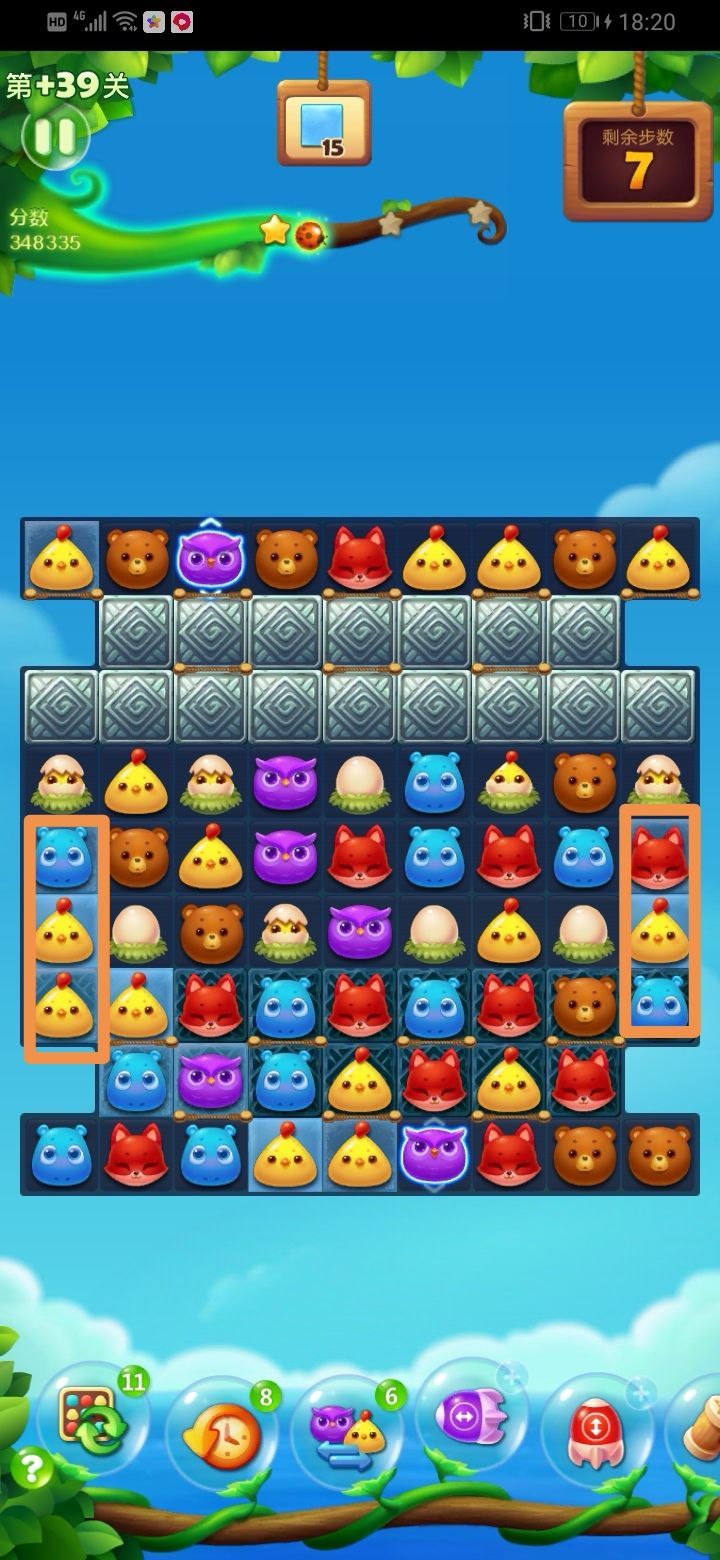Select the highlighted red fox on the right
Image resolution: width=720 pixels, height=1560 pixels.
pos(658,855)
